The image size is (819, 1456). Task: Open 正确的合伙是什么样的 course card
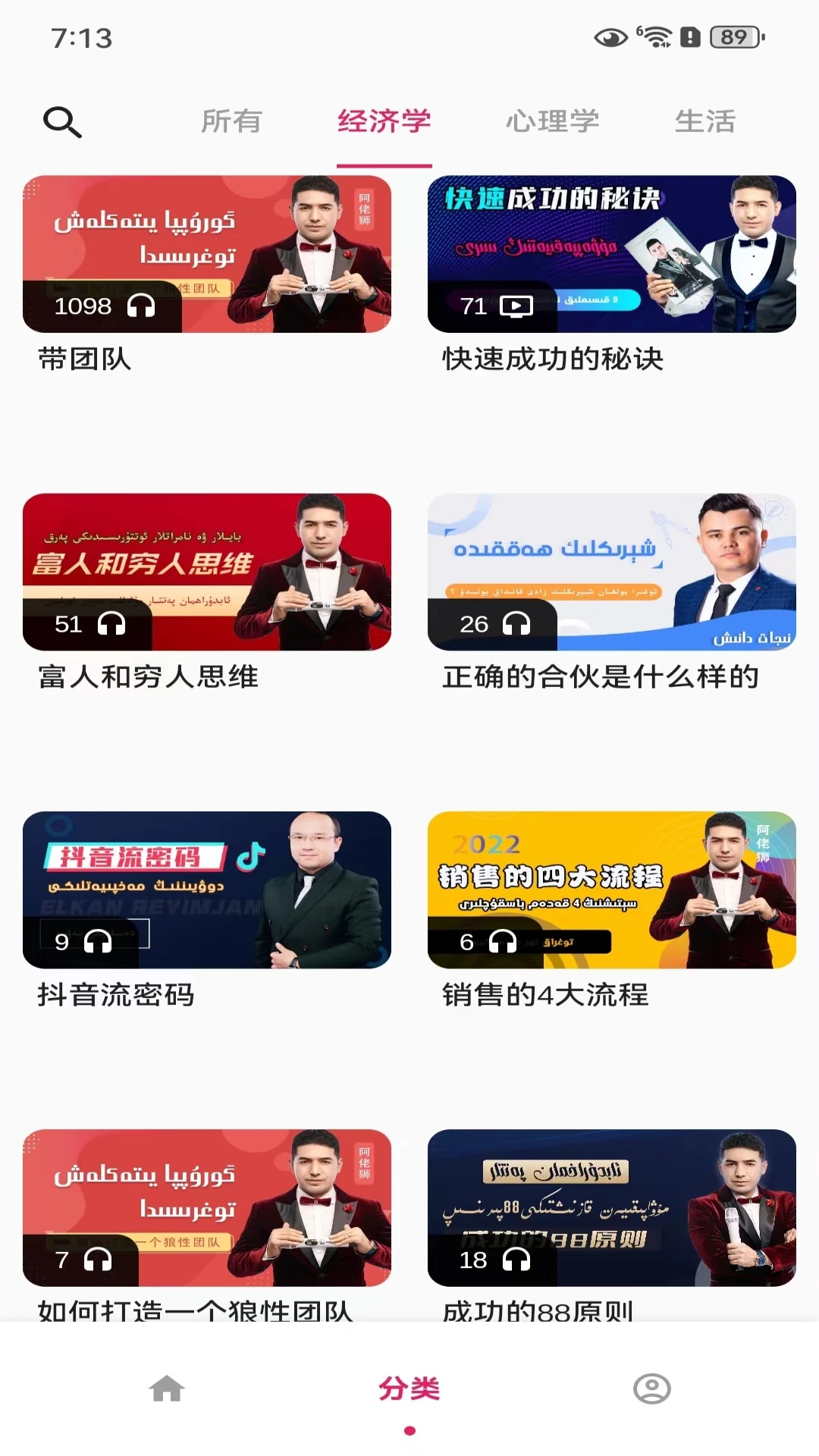611,573
